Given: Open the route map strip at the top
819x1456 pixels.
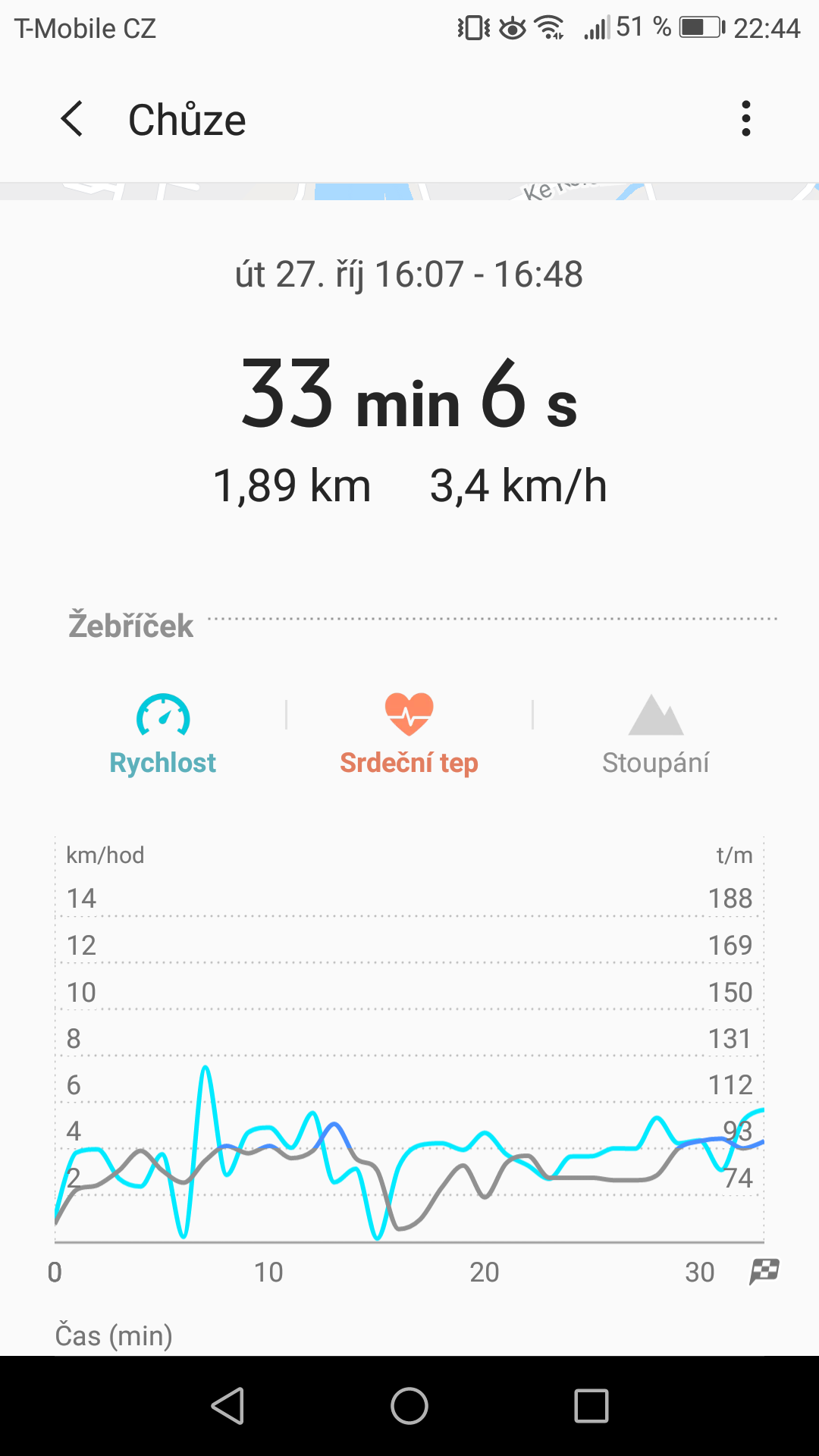Looking at the screenshot, I should [x=409, y=191].
